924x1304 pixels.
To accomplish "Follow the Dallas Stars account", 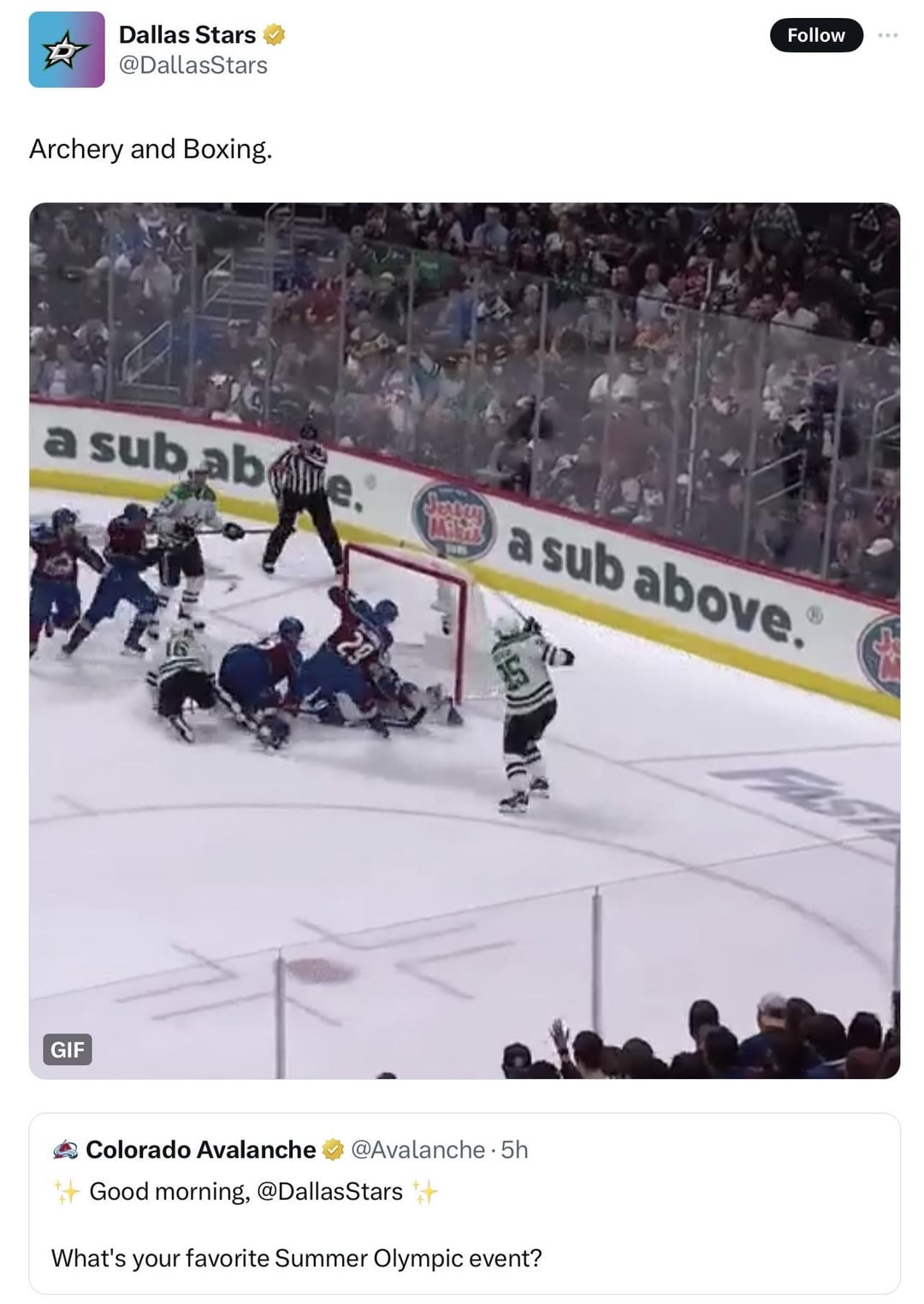I will pos(815,35).
